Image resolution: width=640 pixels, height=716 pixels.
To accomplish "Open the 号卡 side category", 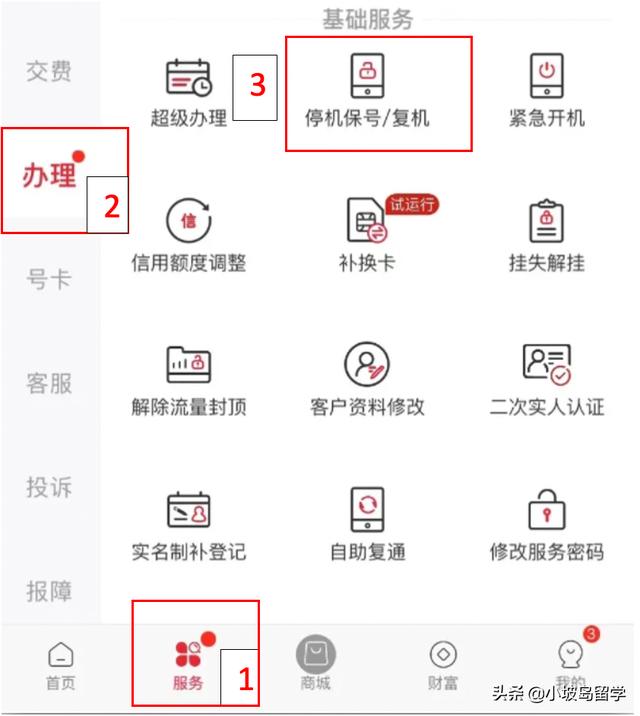I will tap(49, 280).
